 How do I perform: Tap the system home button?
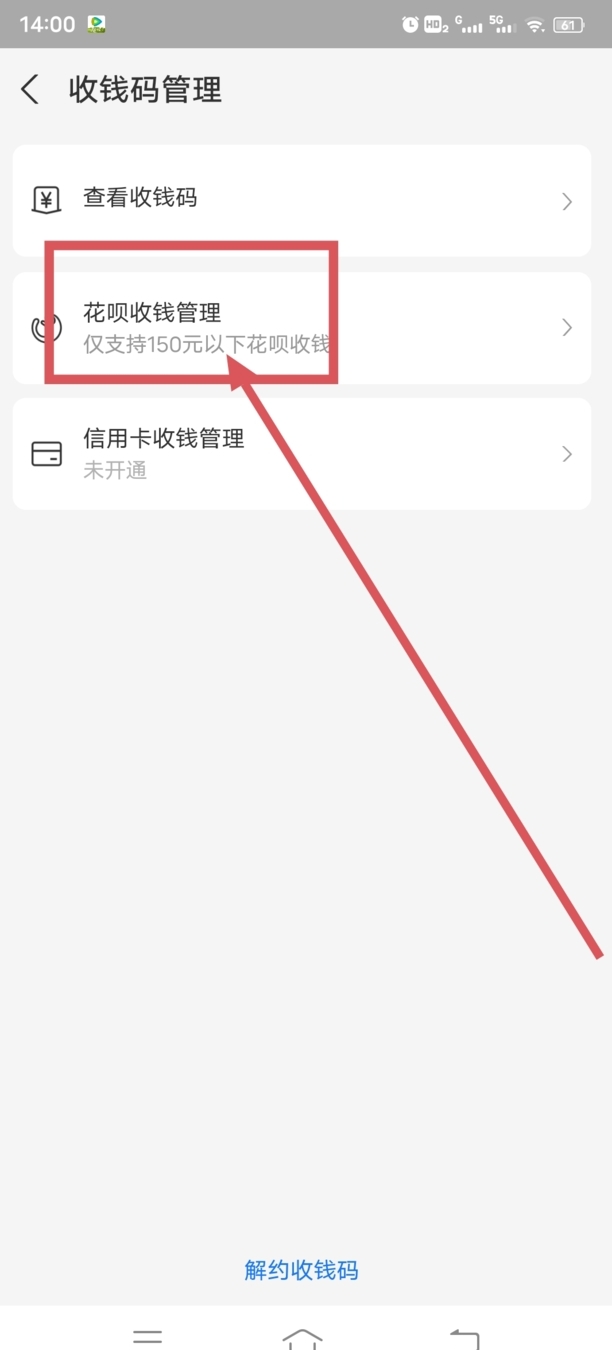302,1338
